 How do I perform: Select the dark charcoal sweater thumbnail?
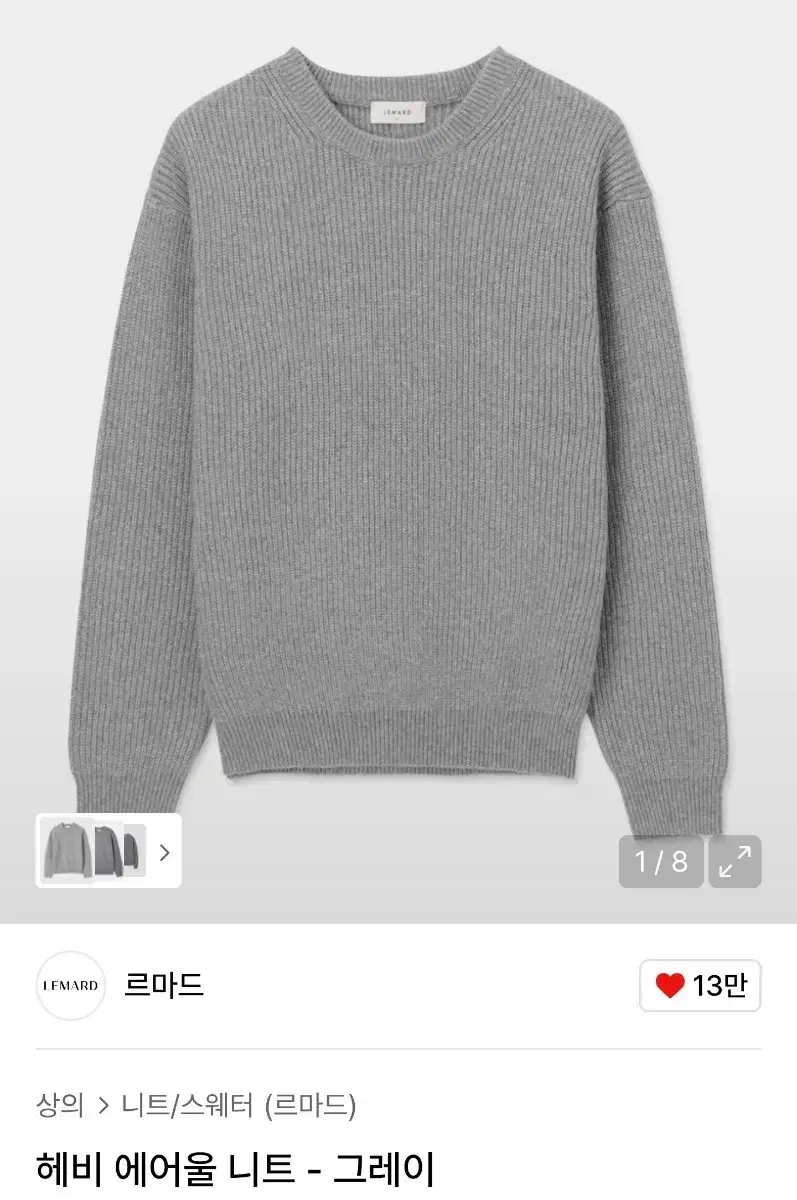tap(135, 851)
